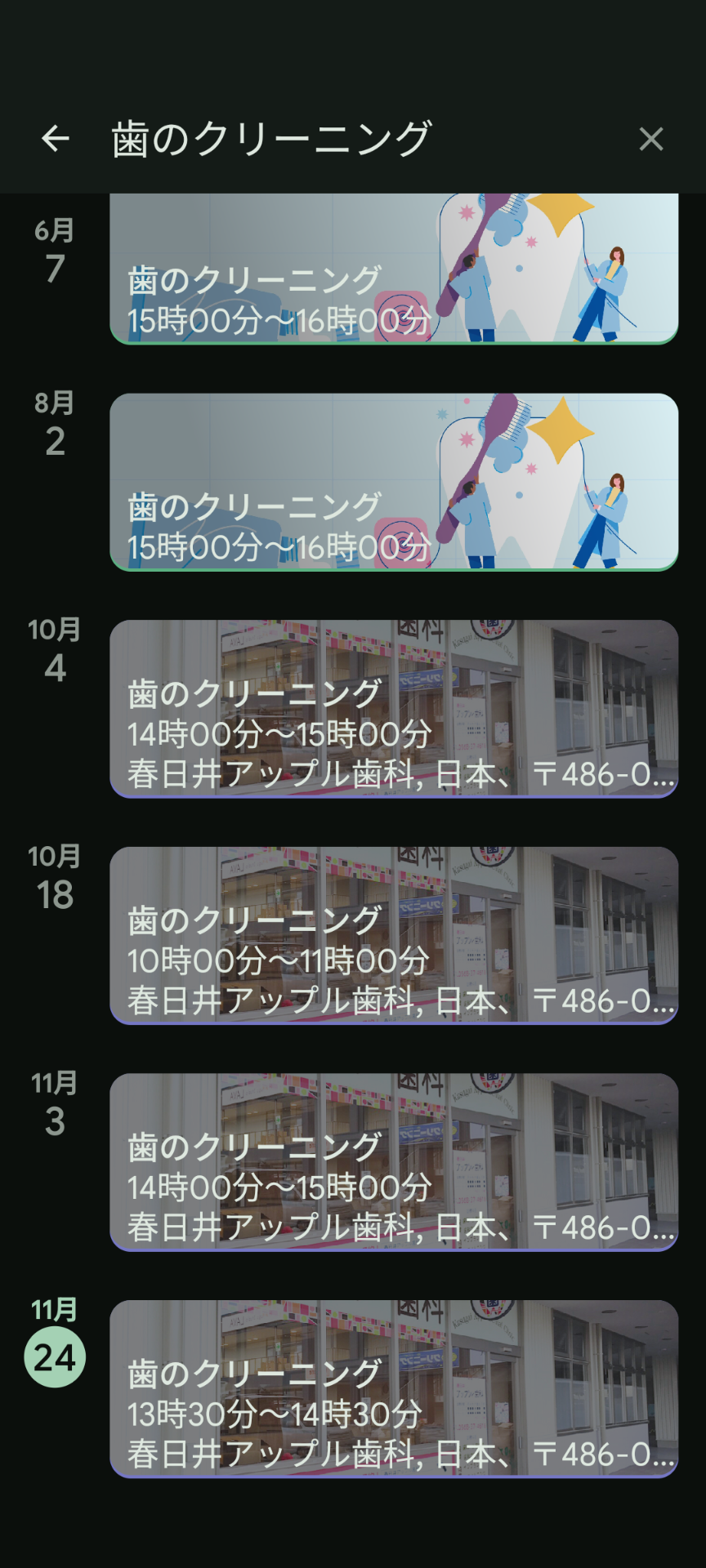Open the 11月24日 歯のクリーニング event
Viewport: 706px width, 1568px height.
coord(394,1388)
